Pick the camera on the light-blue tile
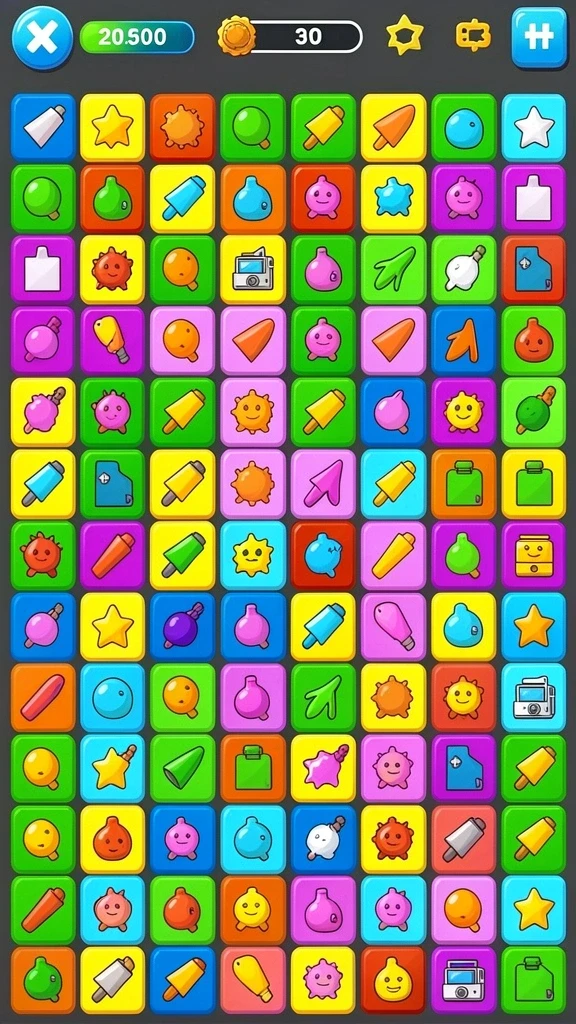The height and width of the screenshot is (1024, 576). [x=534, y=697]
